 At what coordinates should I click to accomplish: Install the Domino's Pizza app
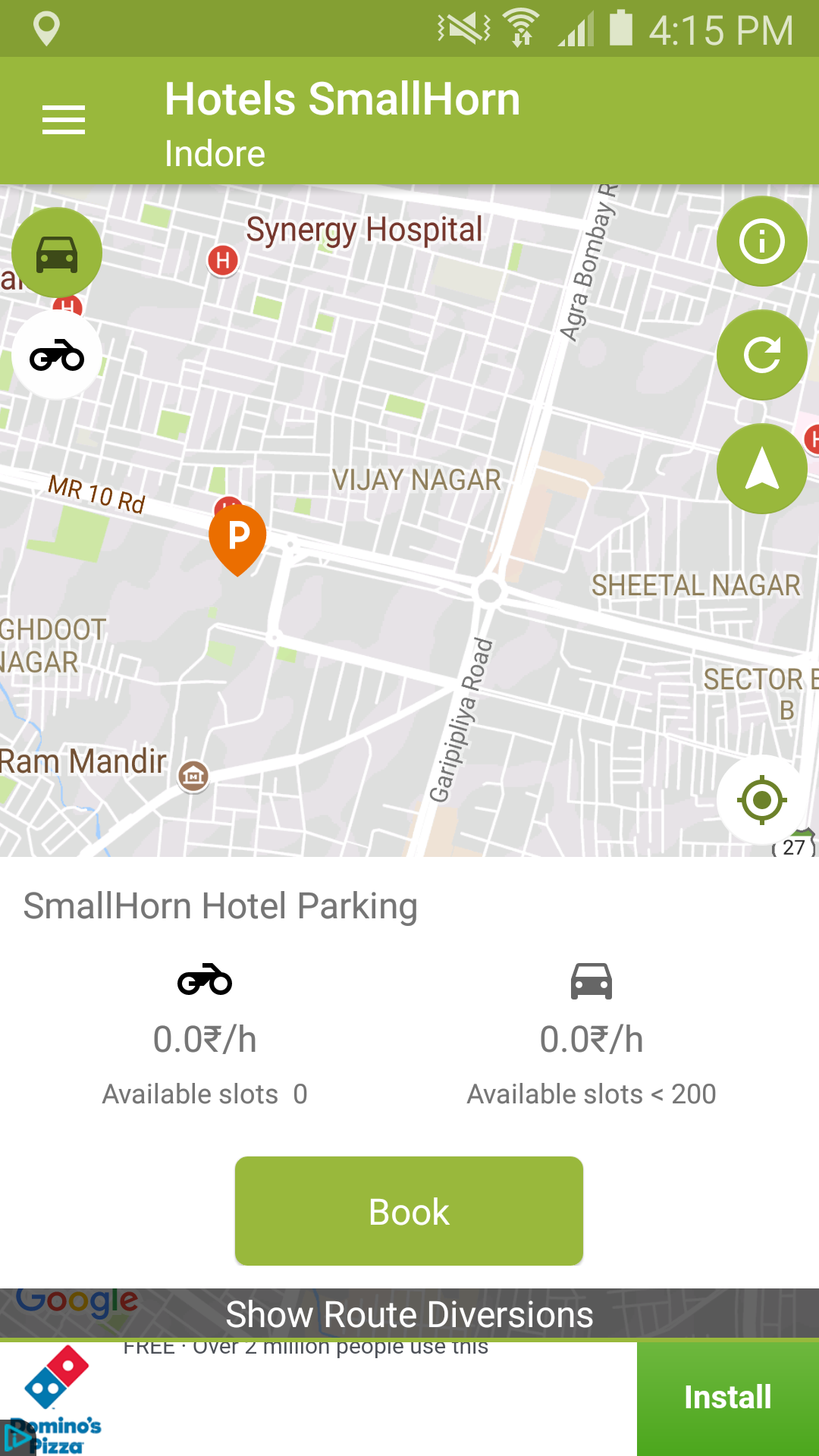(728, 1398)
